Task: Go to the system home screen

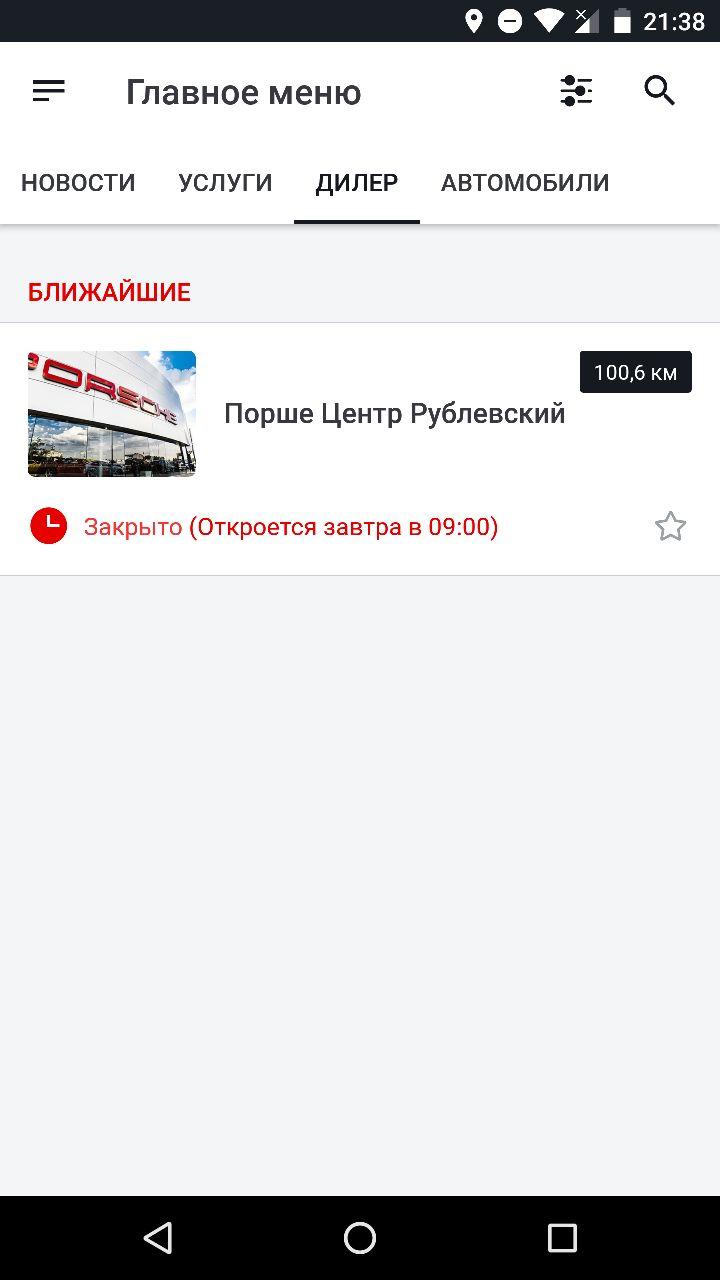Action: point(360,1238)
